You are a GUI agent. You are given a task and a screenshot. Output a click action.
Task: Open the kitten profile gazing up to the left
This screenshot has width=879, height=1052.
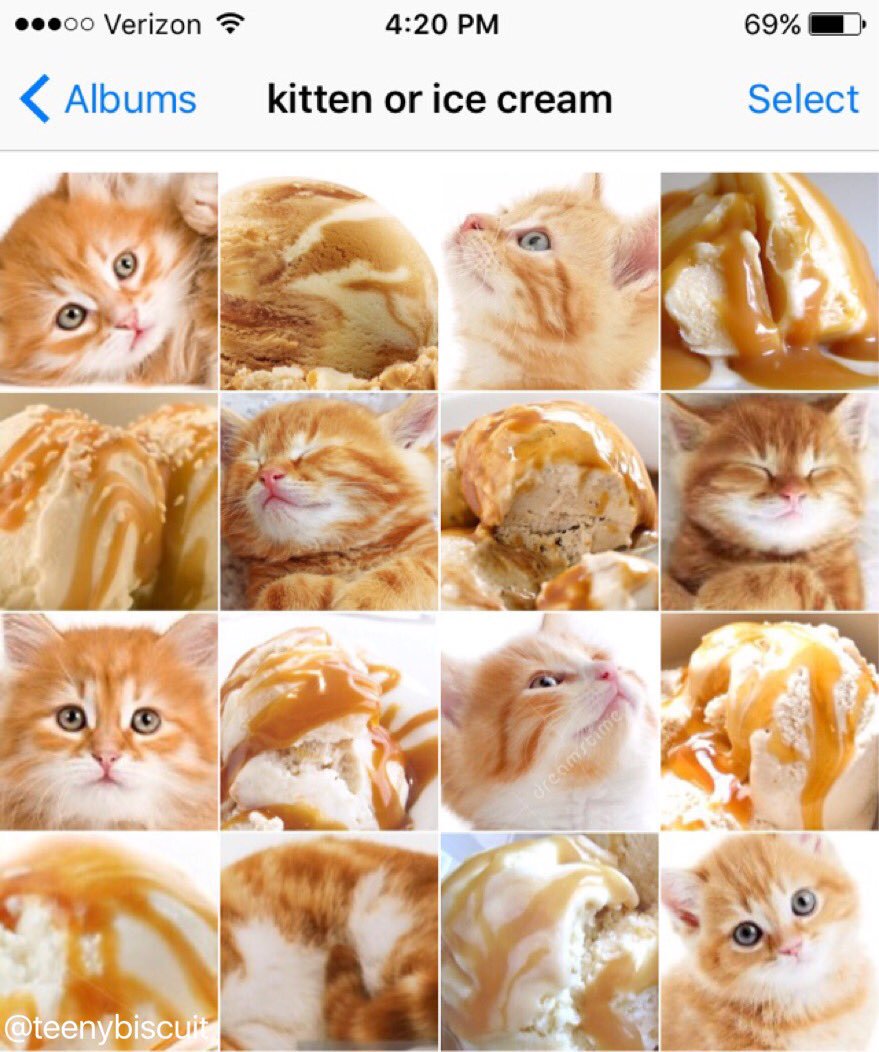549,281
